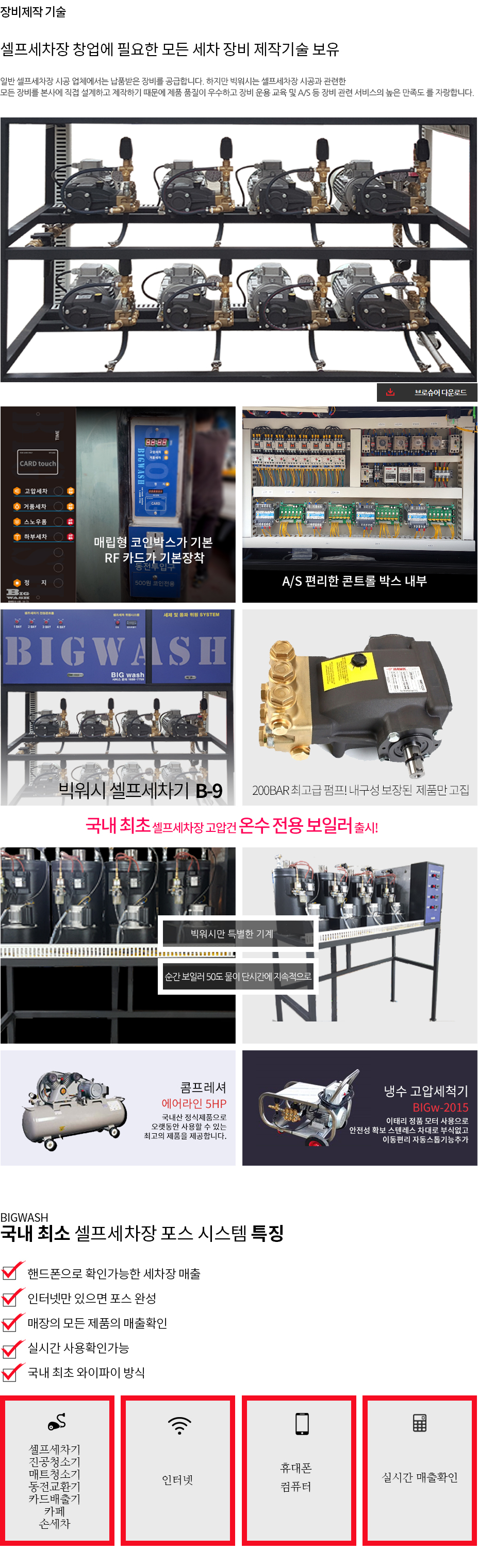Download the brochure (브로슈어 다운로드)
The height and width of the screenshot is (1568, 478).
[427, 393]
